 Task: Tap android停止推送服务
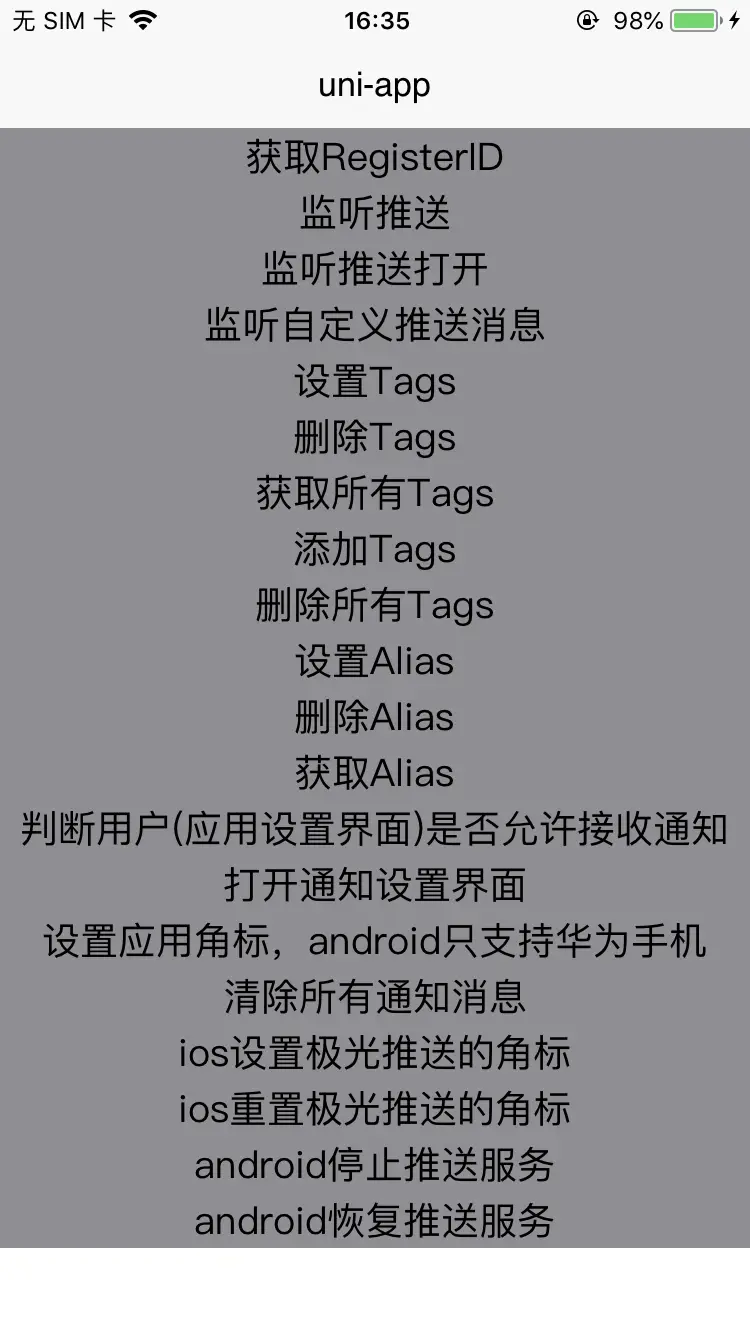pyautogui.click(x=375, y=1165)
